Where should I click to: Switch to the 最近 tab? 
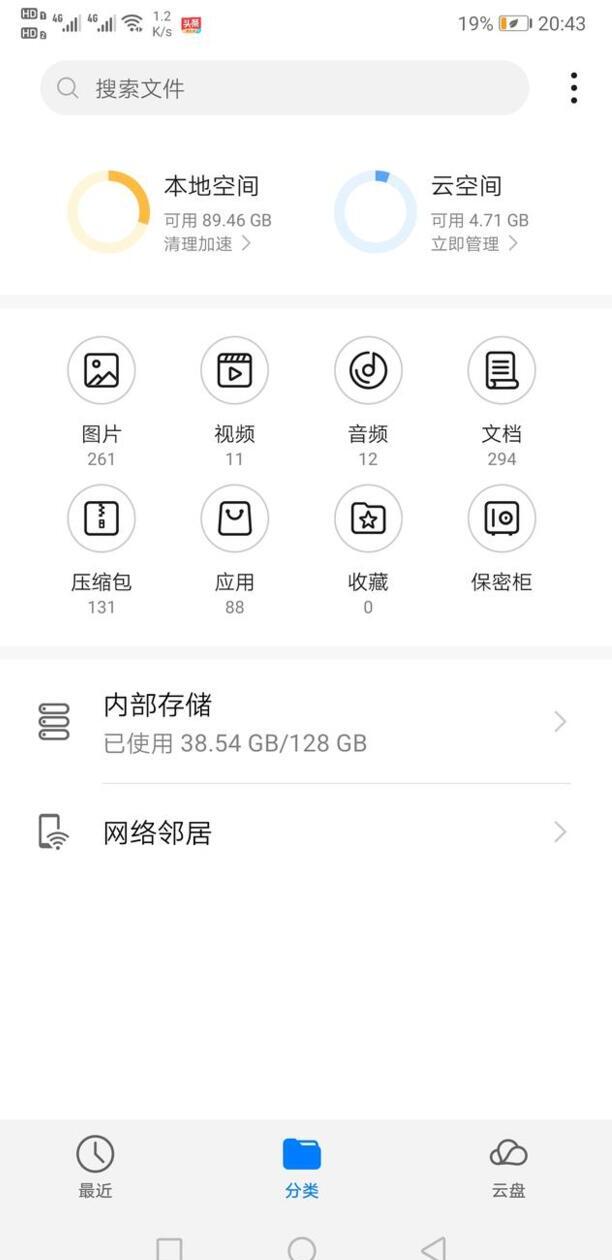click(x=96, y=1167)
